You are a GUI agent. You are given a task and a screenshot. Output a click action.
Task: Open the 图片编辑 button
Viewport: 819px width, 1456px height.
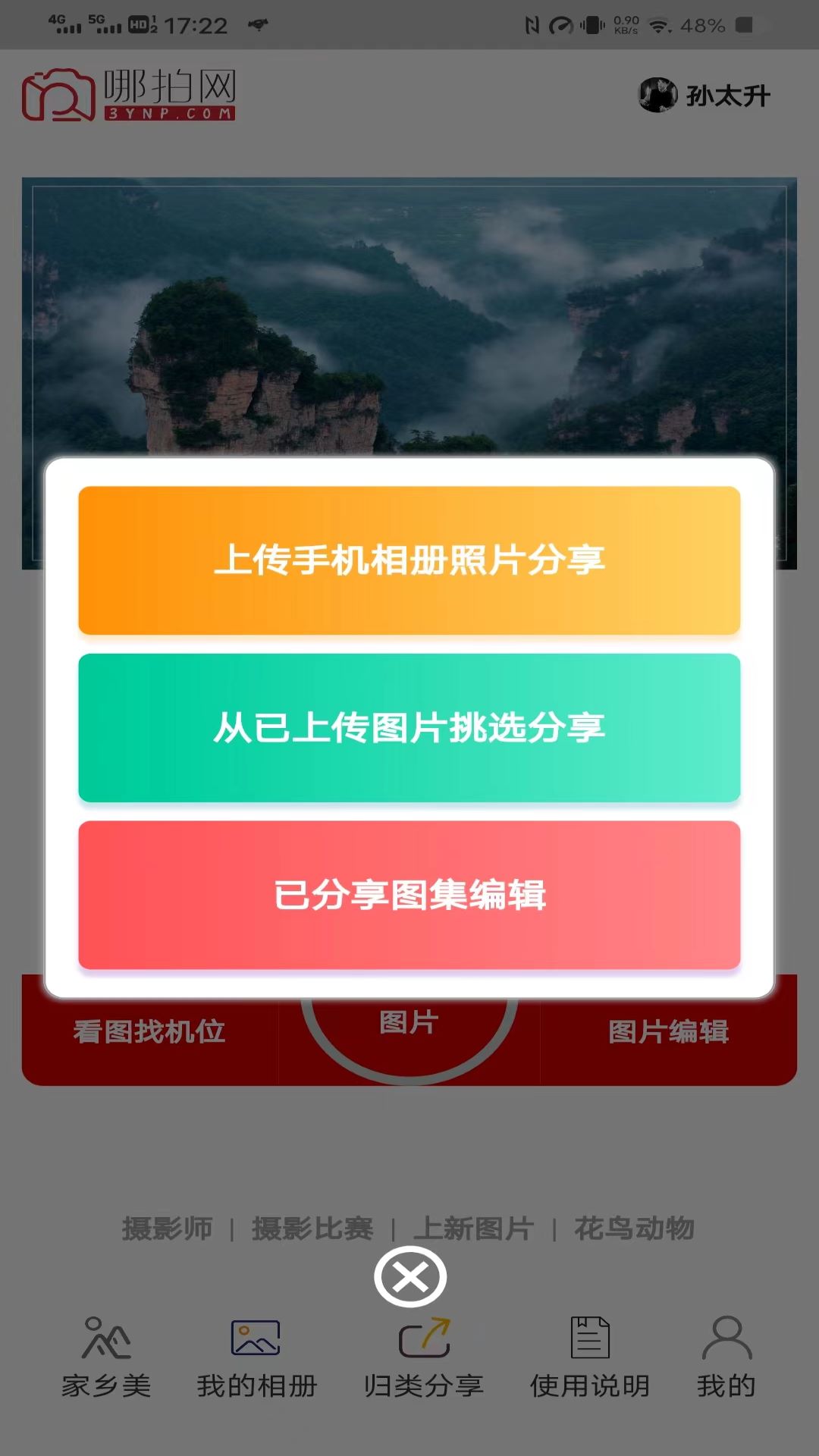pyautogui.click(x=669, y=1033)
